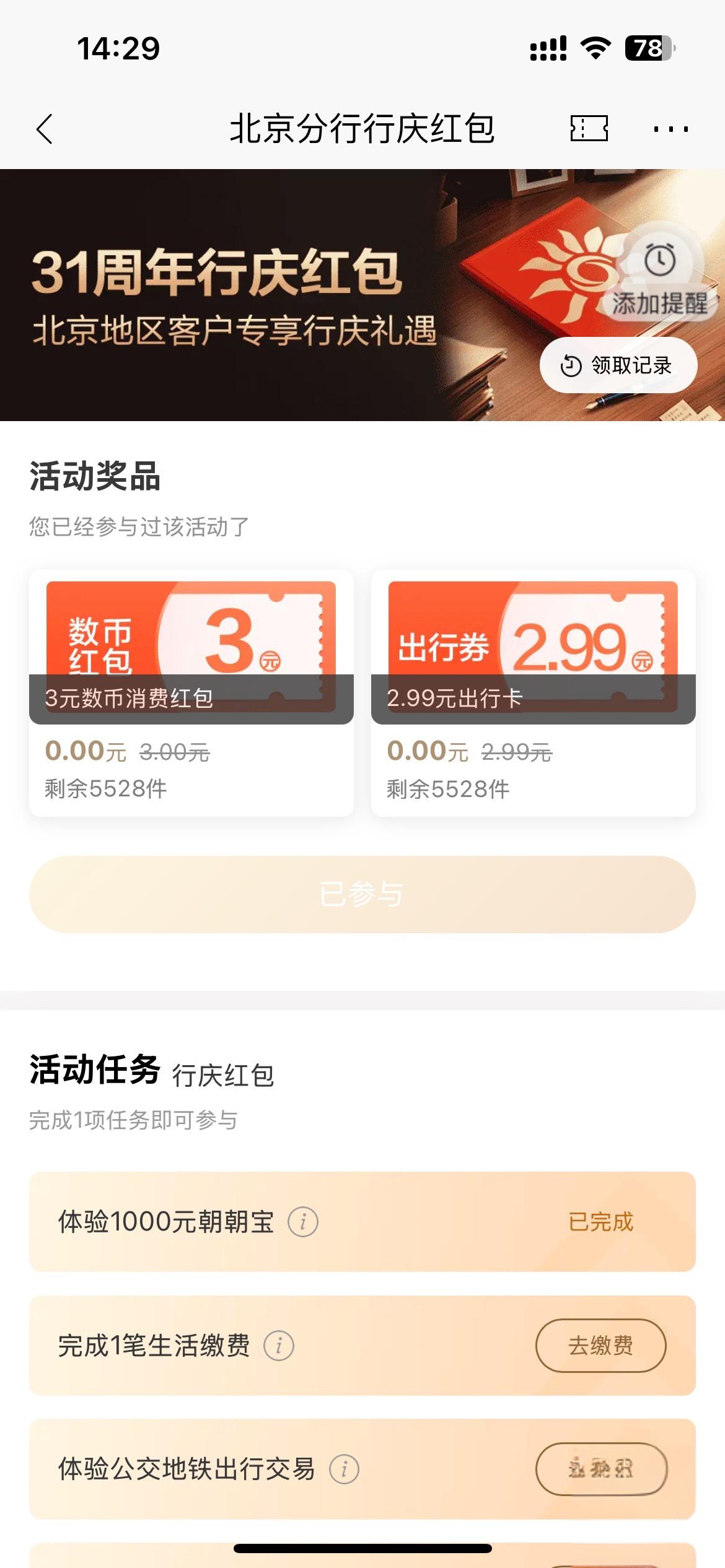
Task: Open the coupon ticket icon in header
Action: pos(589,129)
